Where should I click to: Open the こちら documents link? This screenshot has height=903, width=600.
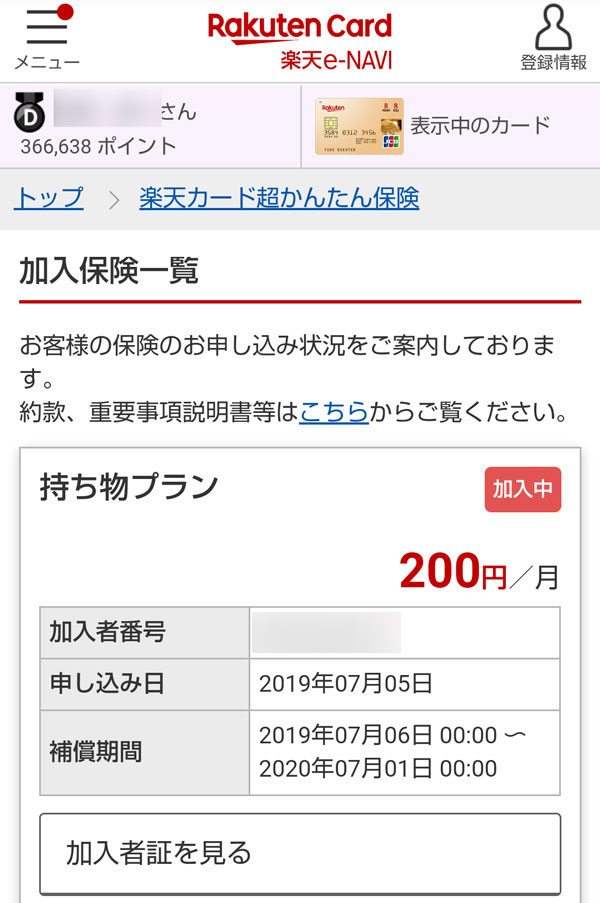(x=333, y=411)
